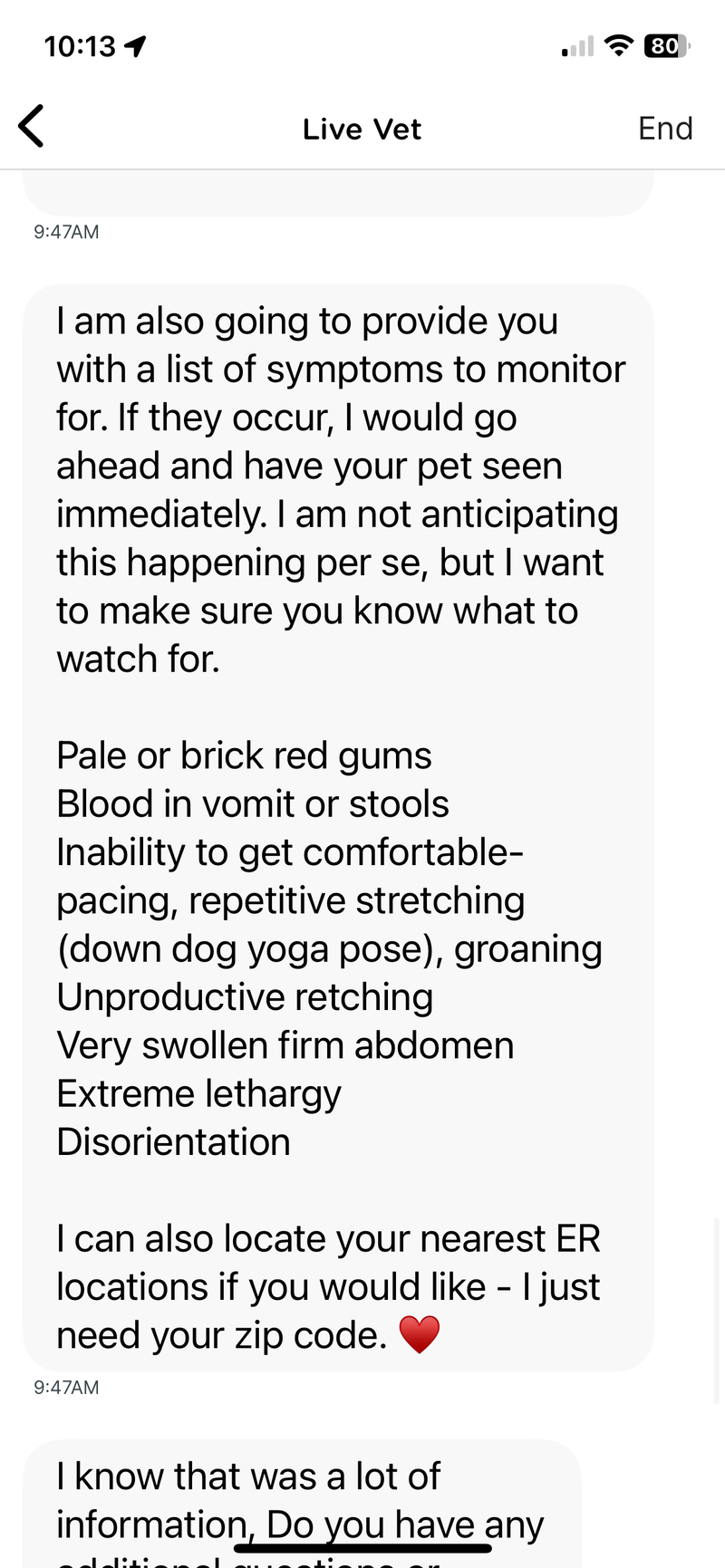Image resolution: width=725 pixels, height=1568 pixels.
Task: Go back from the Live Vet chat
Action: [x=32, y=126]
